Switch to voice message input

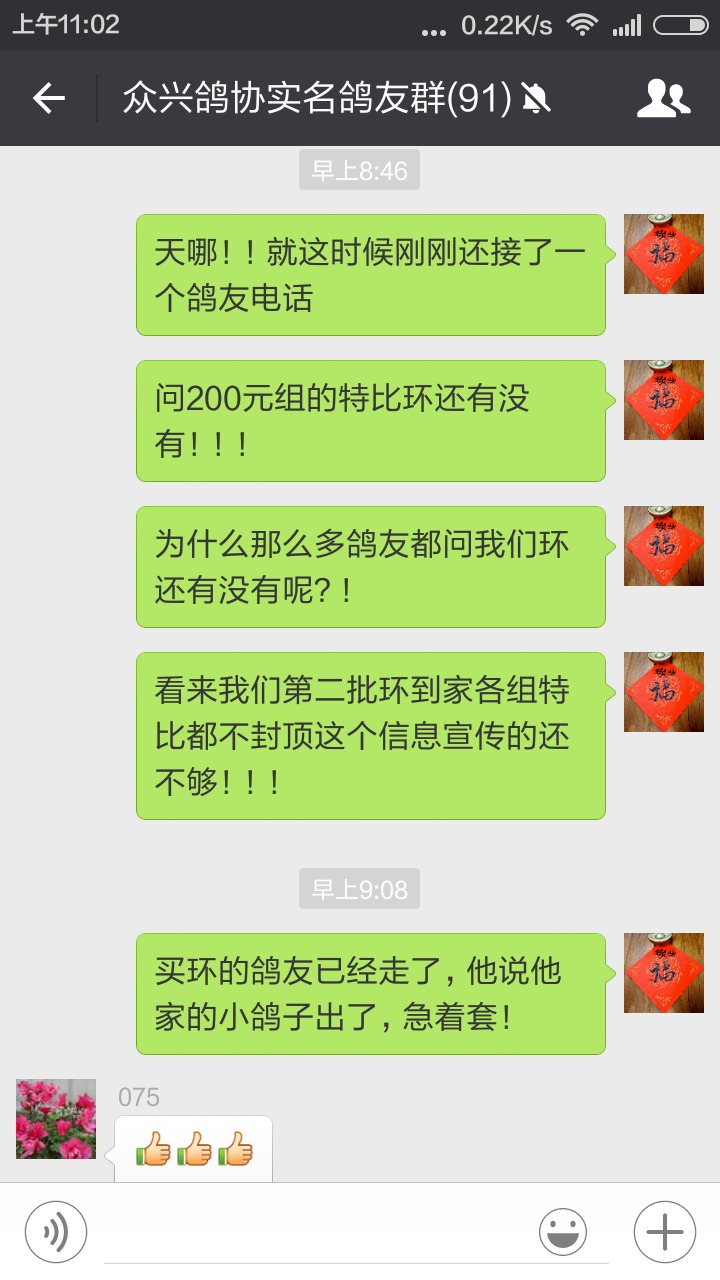pyautogui.click(x=56, y=1232)
